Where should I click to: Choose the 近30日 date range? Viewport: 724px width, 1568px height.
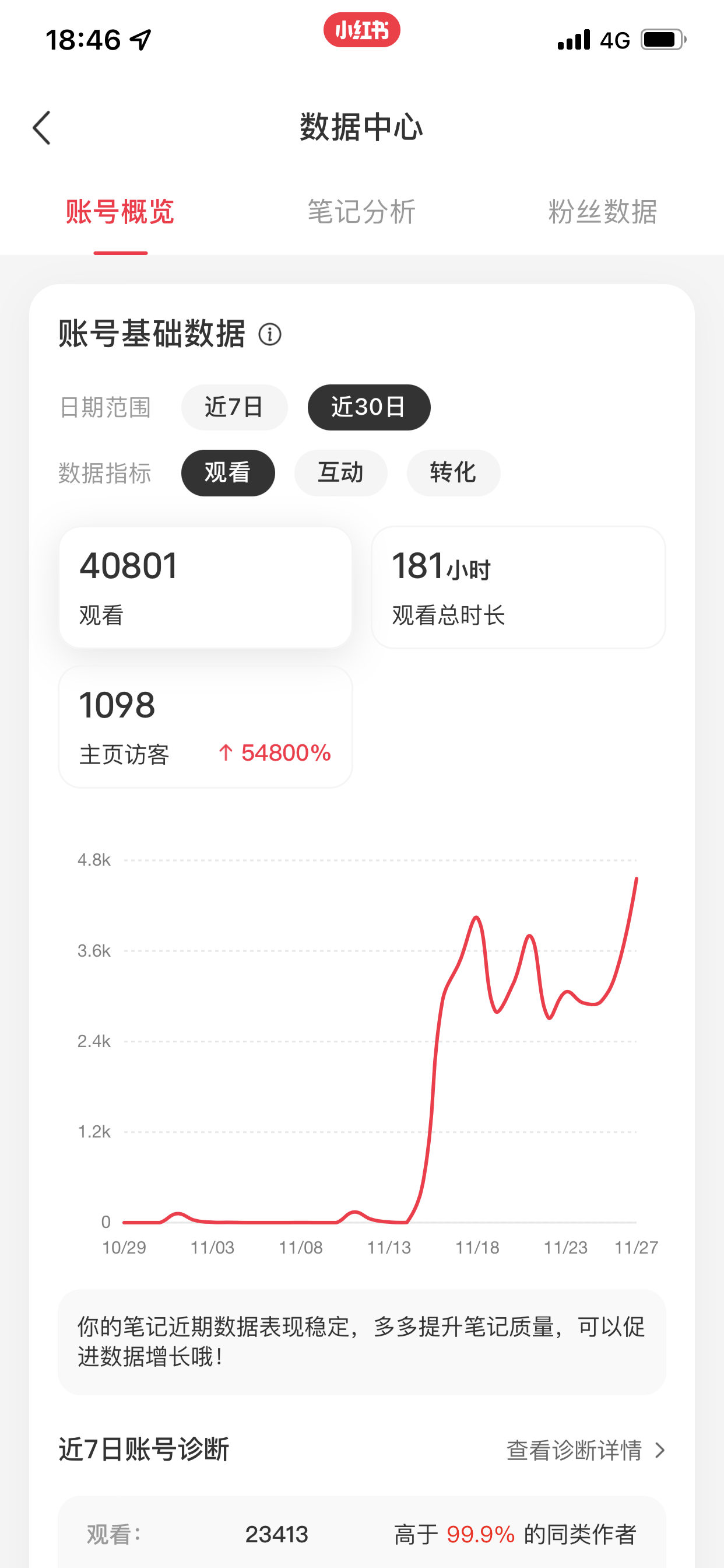(x=368, y=407)
